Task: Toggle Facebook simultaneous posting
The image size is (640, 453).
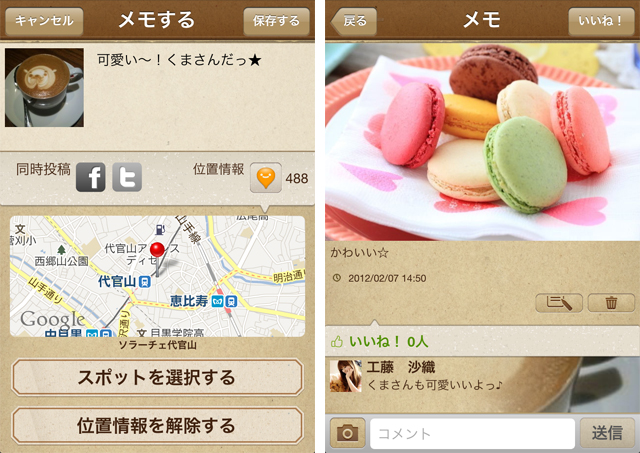Action: point(91,177)
